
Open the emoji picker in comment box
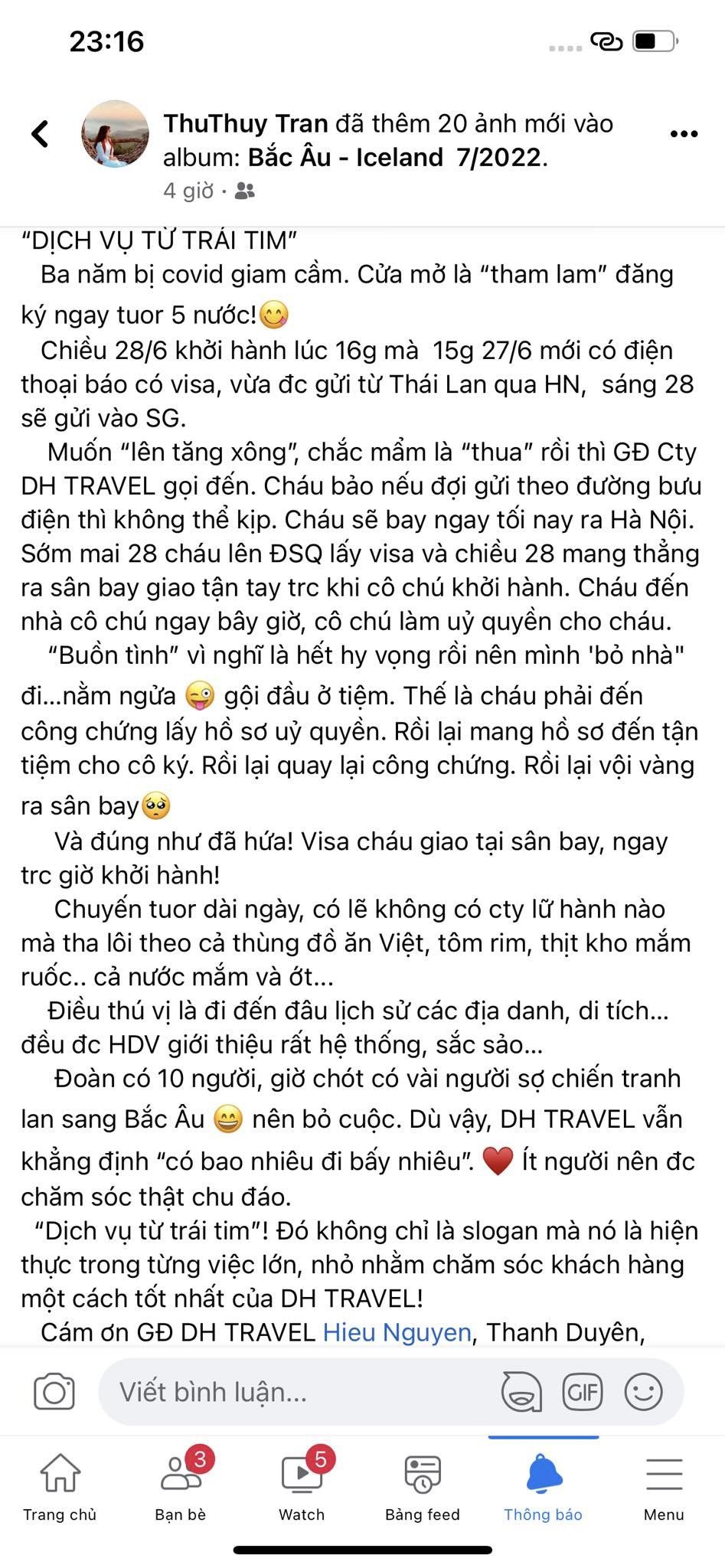643,1391
